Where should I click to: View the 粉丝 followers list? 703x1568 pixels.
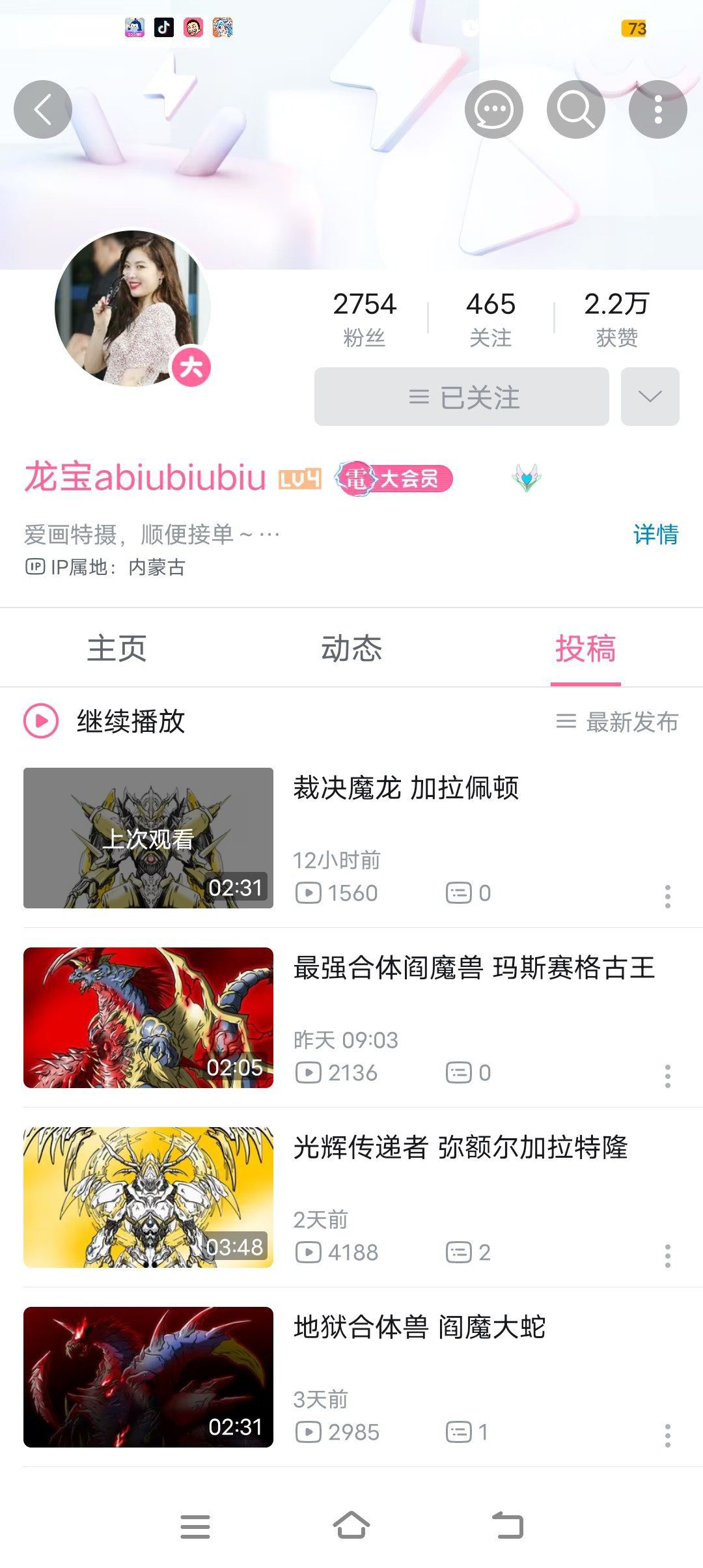(365, 318)
